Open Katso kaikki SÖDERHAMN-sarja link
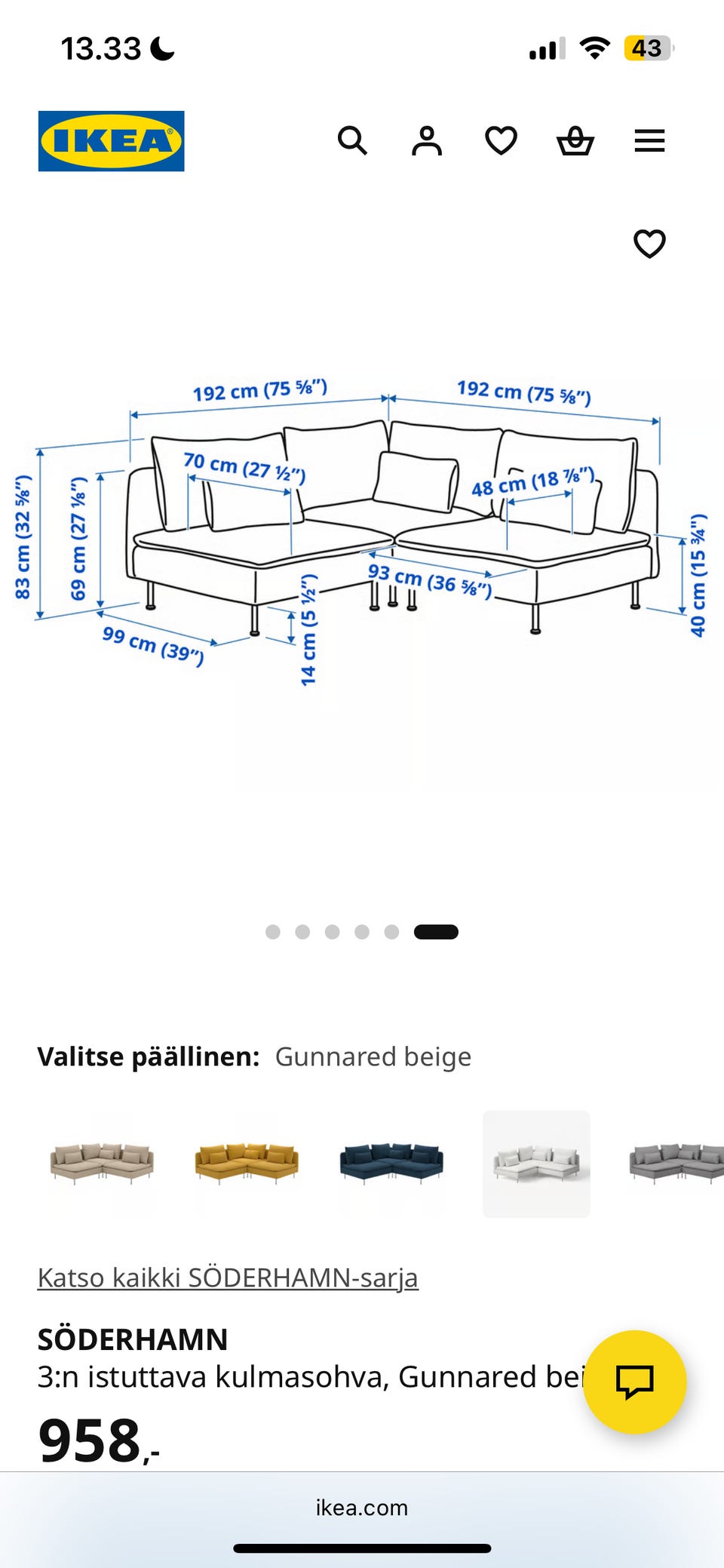This screenshot has width=724, height=1568. [228, 1277]
